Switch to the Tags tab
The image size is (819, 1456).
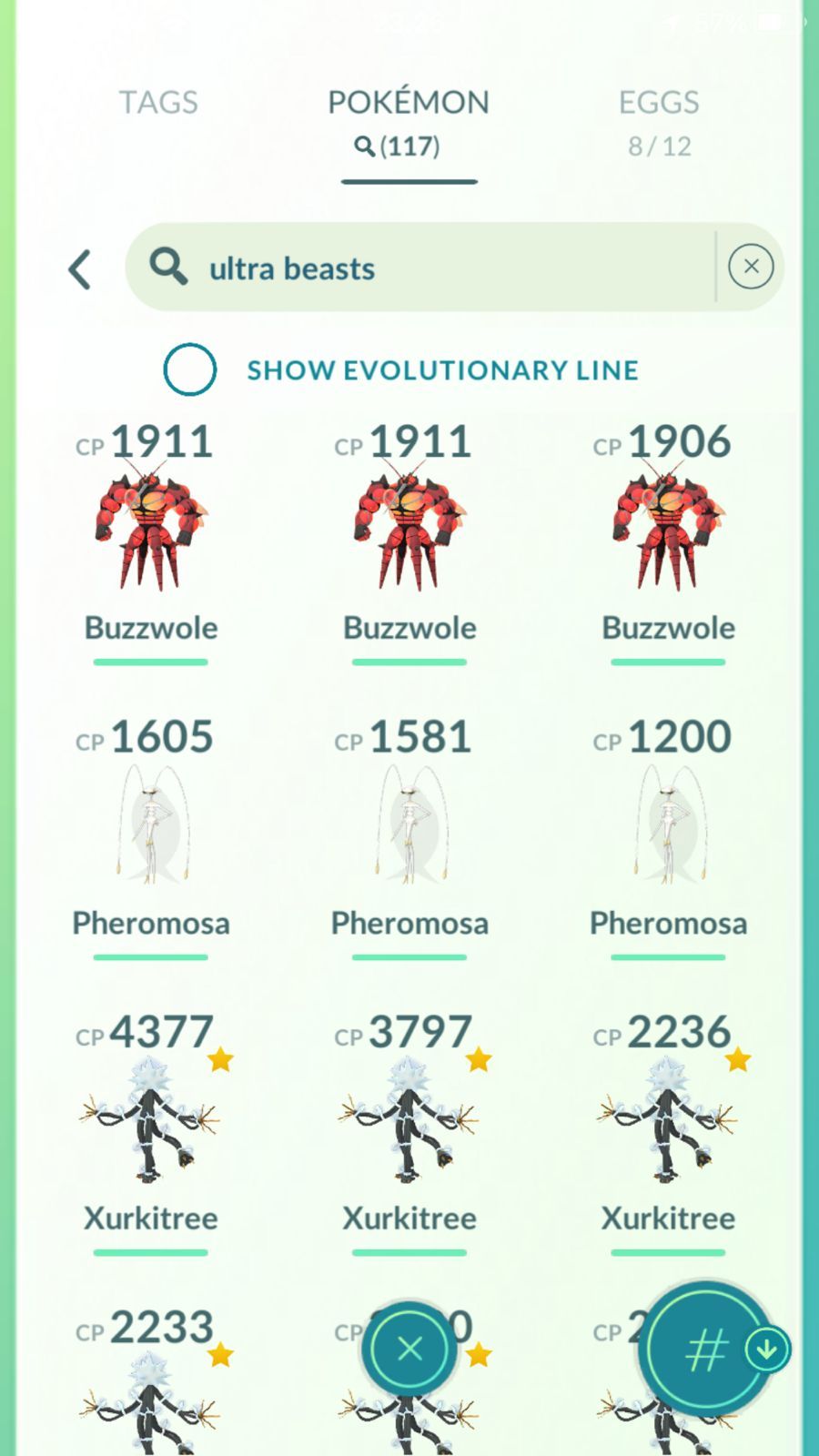(158, 103)
